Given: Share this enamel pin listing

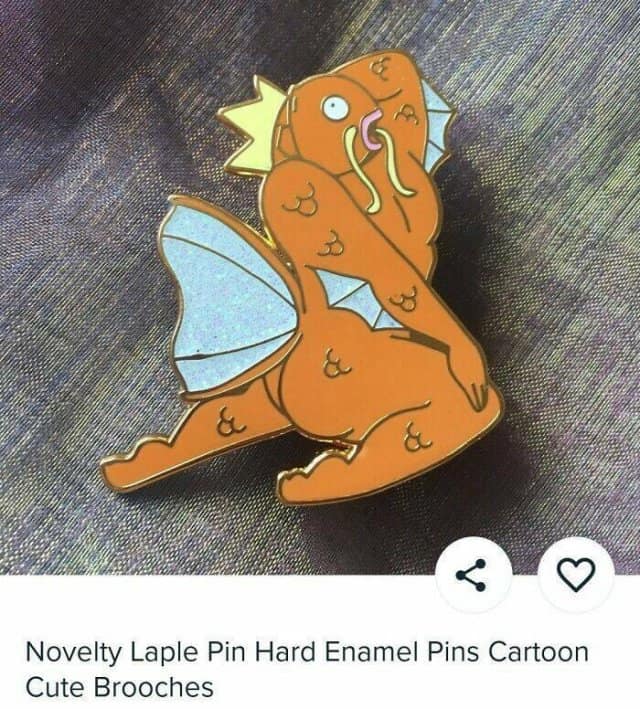Looking at the screenshot, I should tap(473, 574).
